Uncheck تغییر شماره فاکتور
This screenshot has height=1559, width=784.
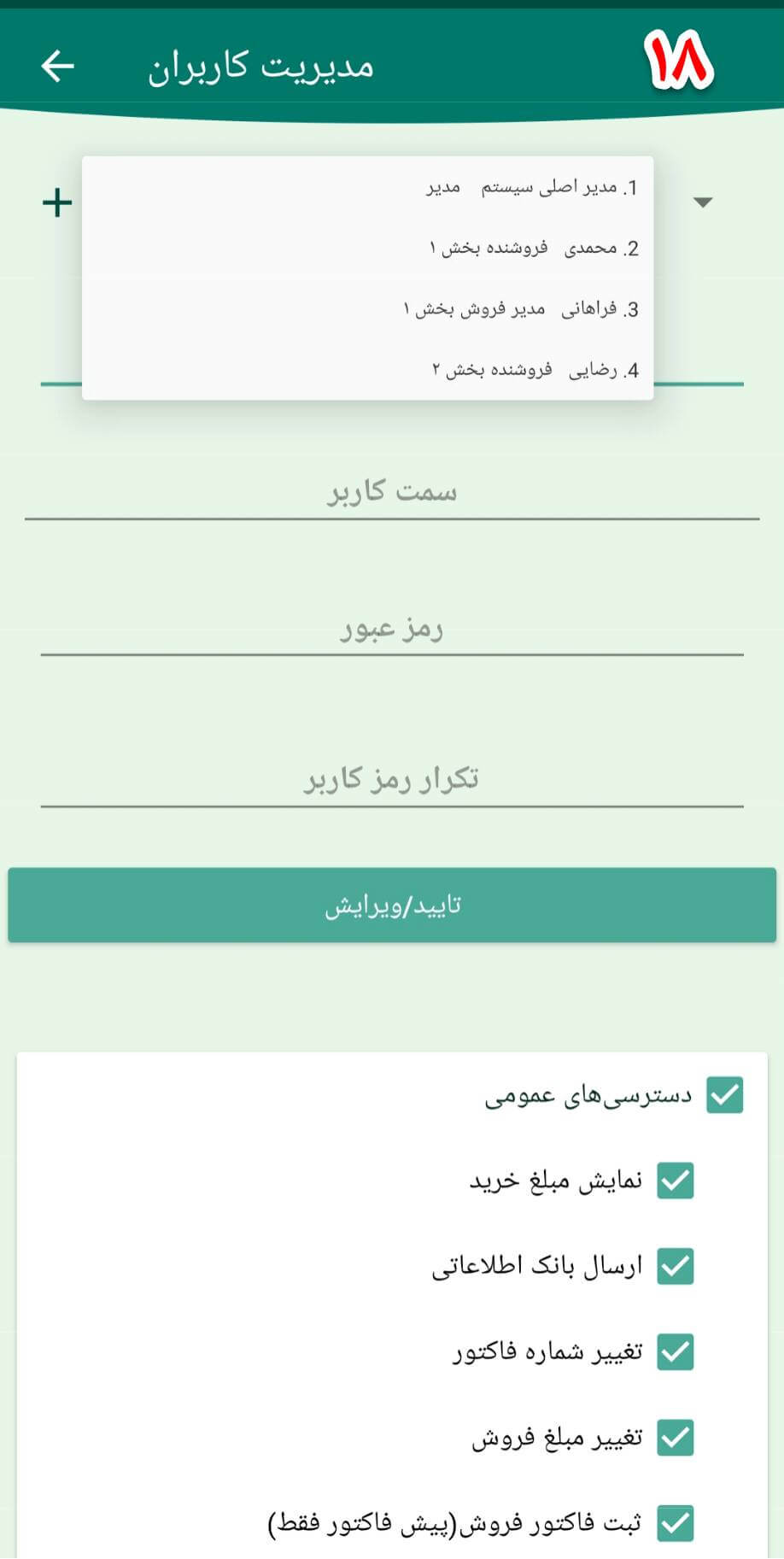[x=675, y=1351]
